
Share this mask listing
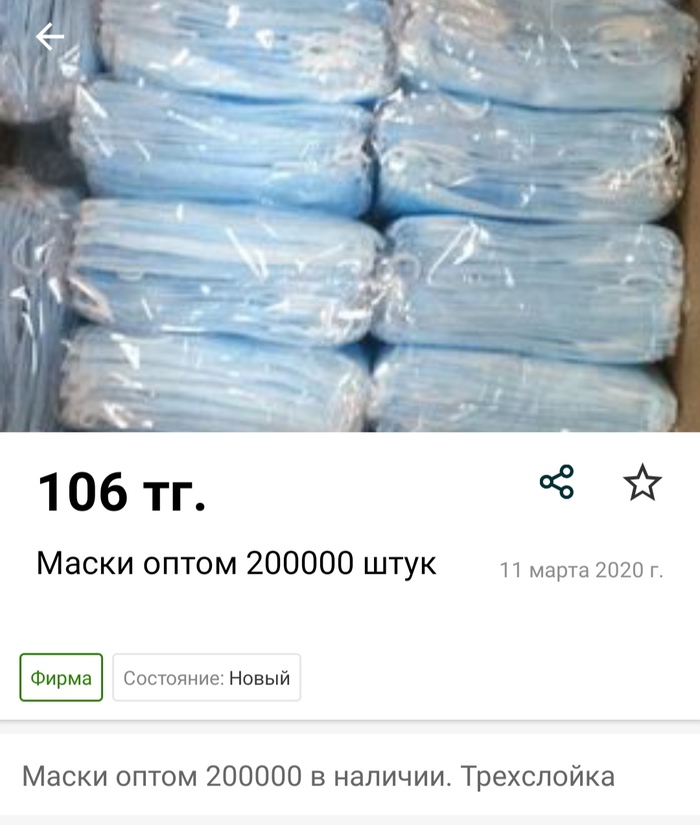pos(557,482)
